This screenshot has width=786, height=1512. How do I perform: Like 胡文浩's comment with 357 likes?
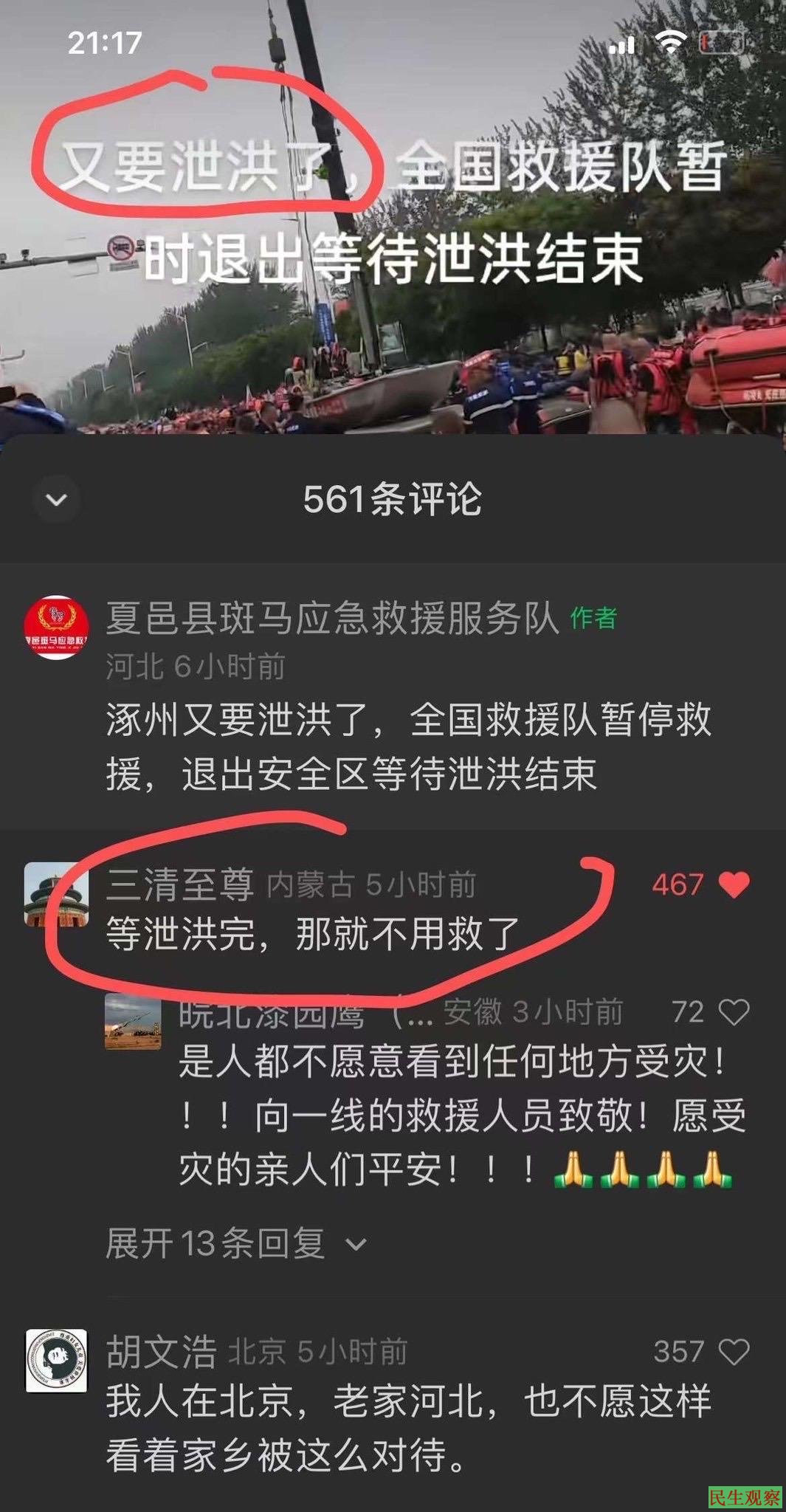(x=733, y=1352)
